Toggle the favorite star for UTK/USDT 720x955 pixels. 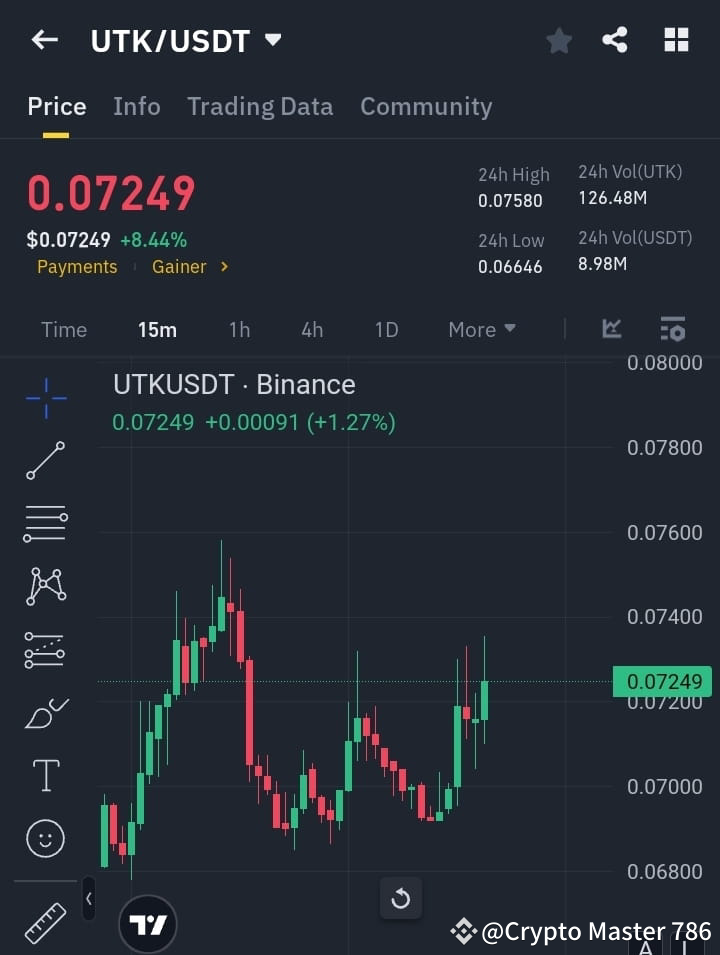click(x=558, y=40)
